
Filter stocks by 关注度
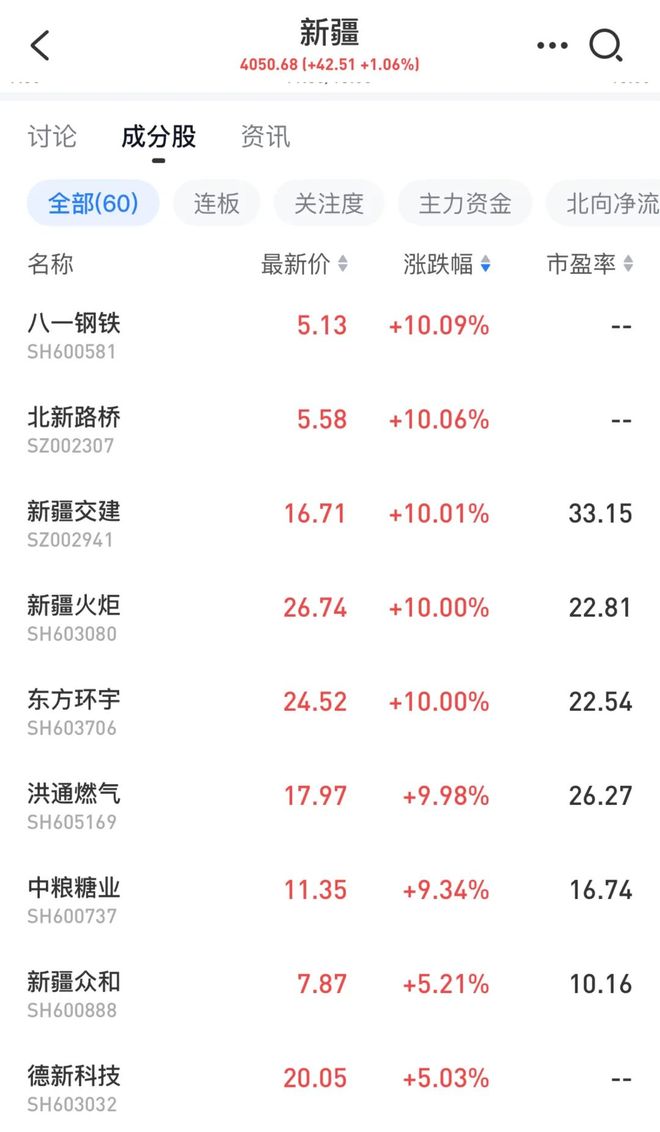coord(329,204)
